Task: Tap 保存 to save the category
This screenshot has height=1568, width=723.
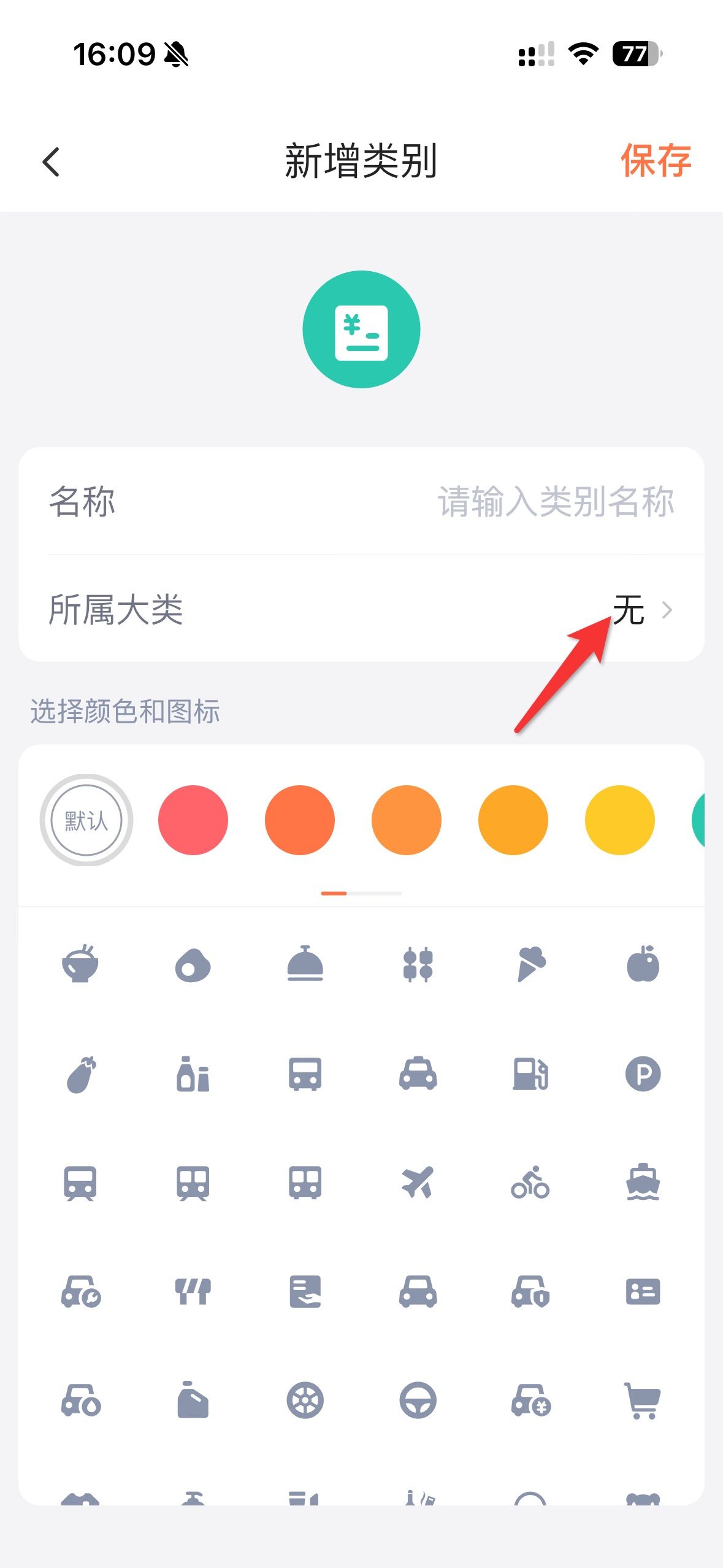Action: [655, 161]
